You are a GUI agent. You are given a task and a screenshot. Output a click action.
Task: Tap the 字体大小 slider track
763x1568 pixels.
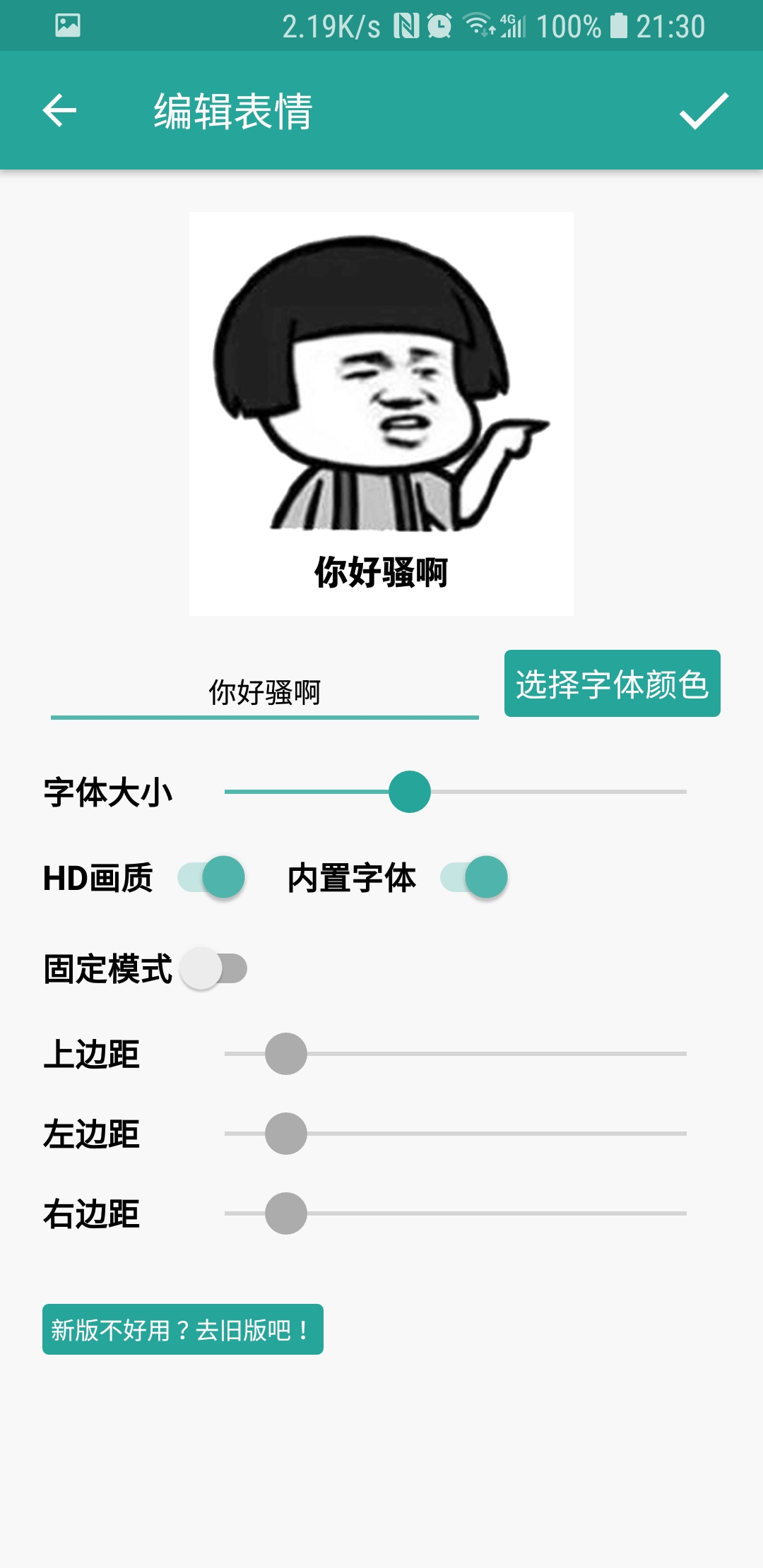click(x=455, y=792)
